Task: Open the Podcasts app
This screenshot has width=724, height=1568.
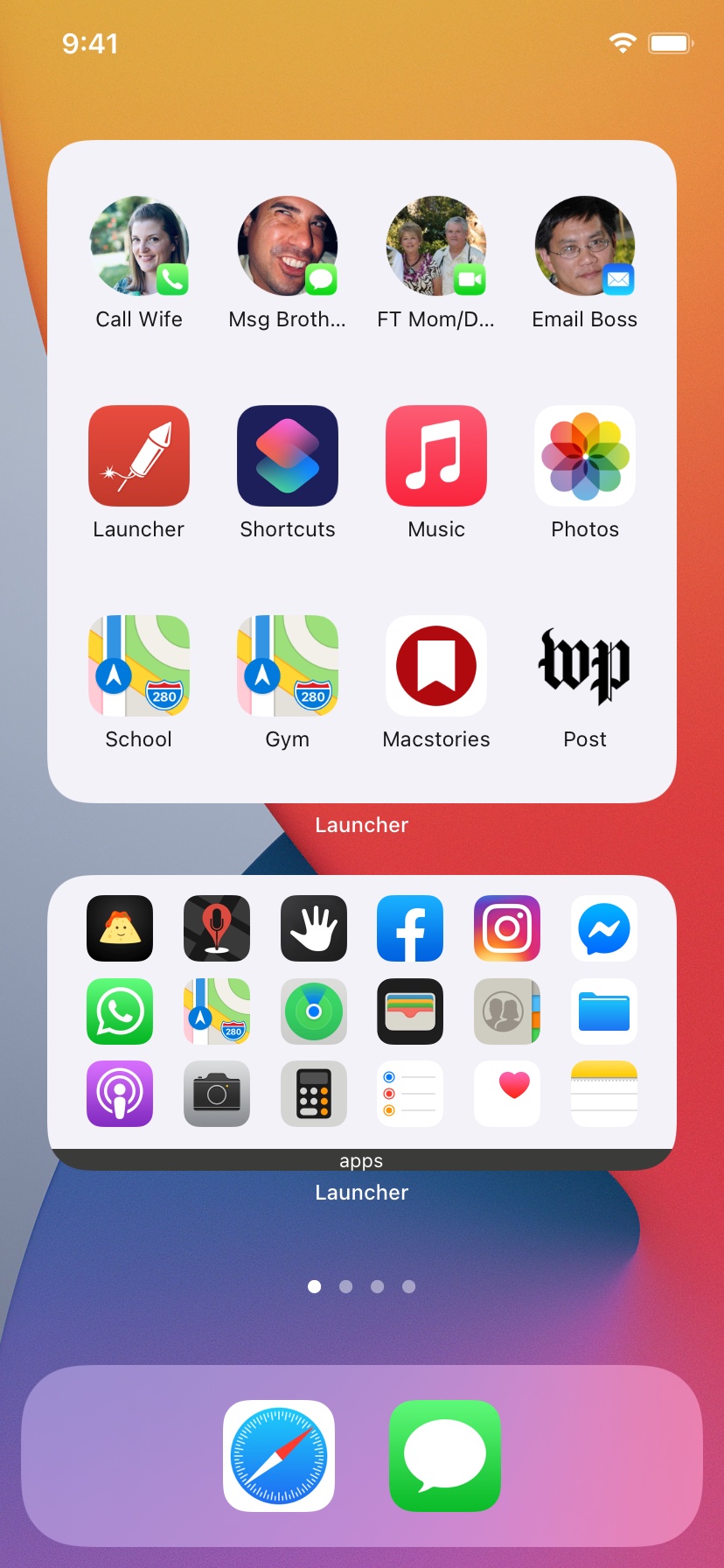Action: tap(120, 1093)
